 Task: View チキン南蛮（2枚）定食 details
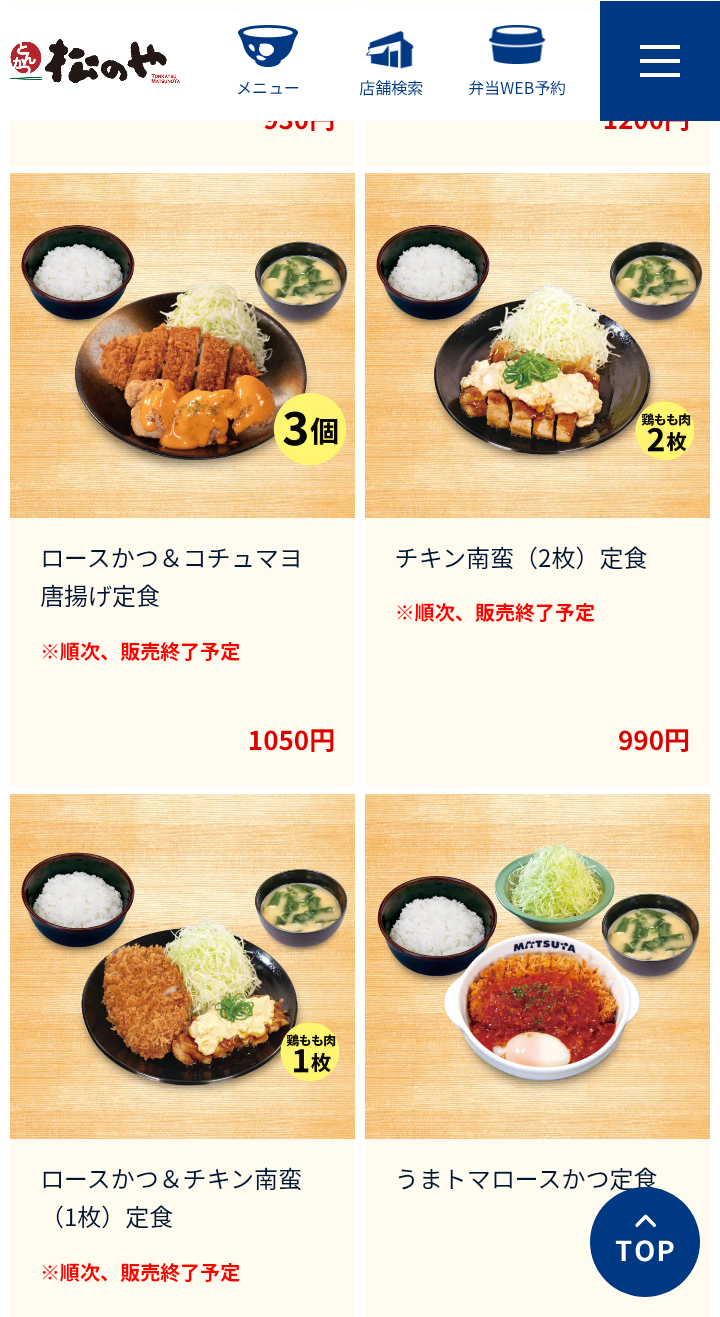point(537,346)
